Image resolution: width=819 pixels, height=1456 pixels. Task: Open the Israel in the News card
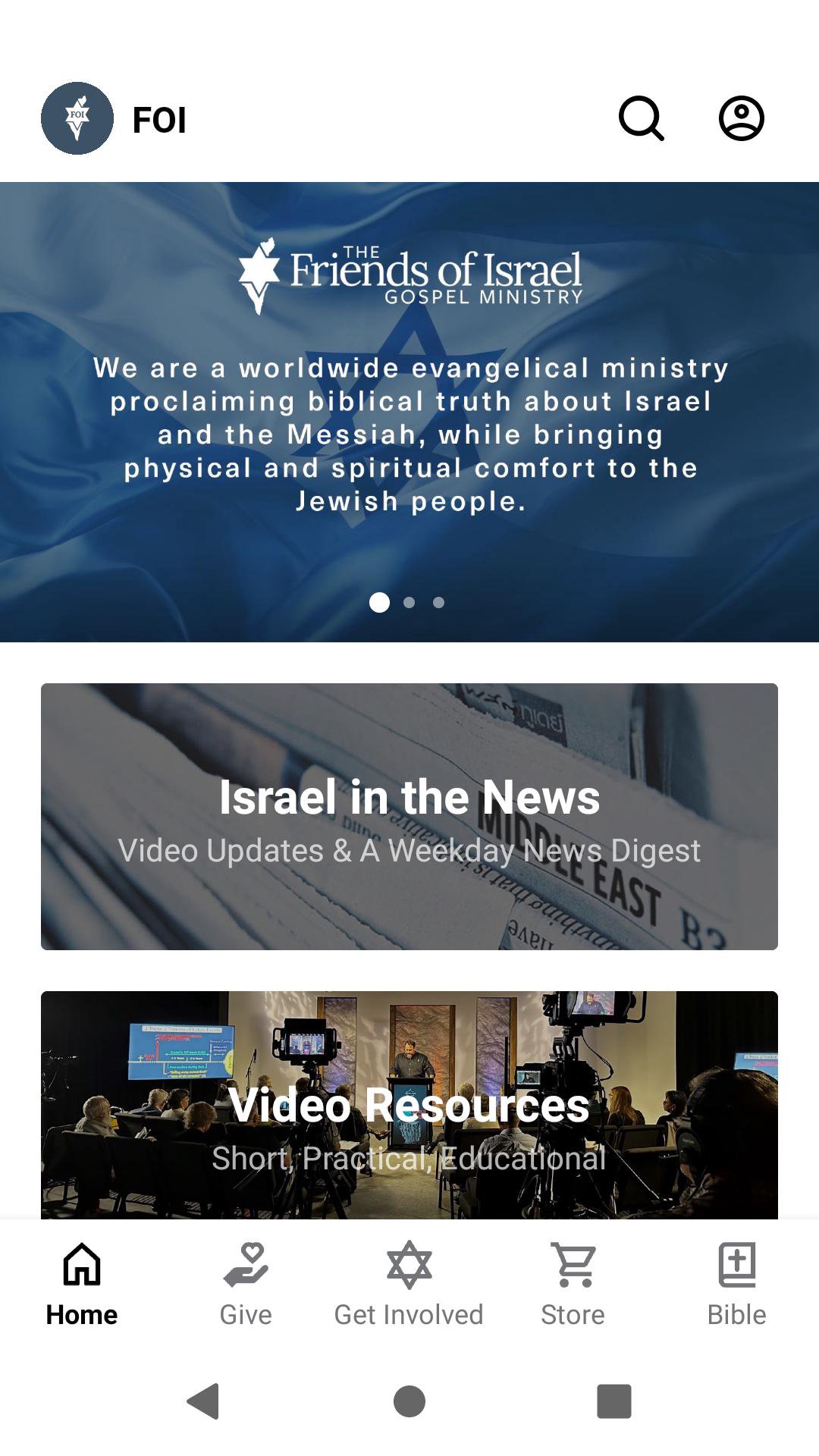coord(409,816)
